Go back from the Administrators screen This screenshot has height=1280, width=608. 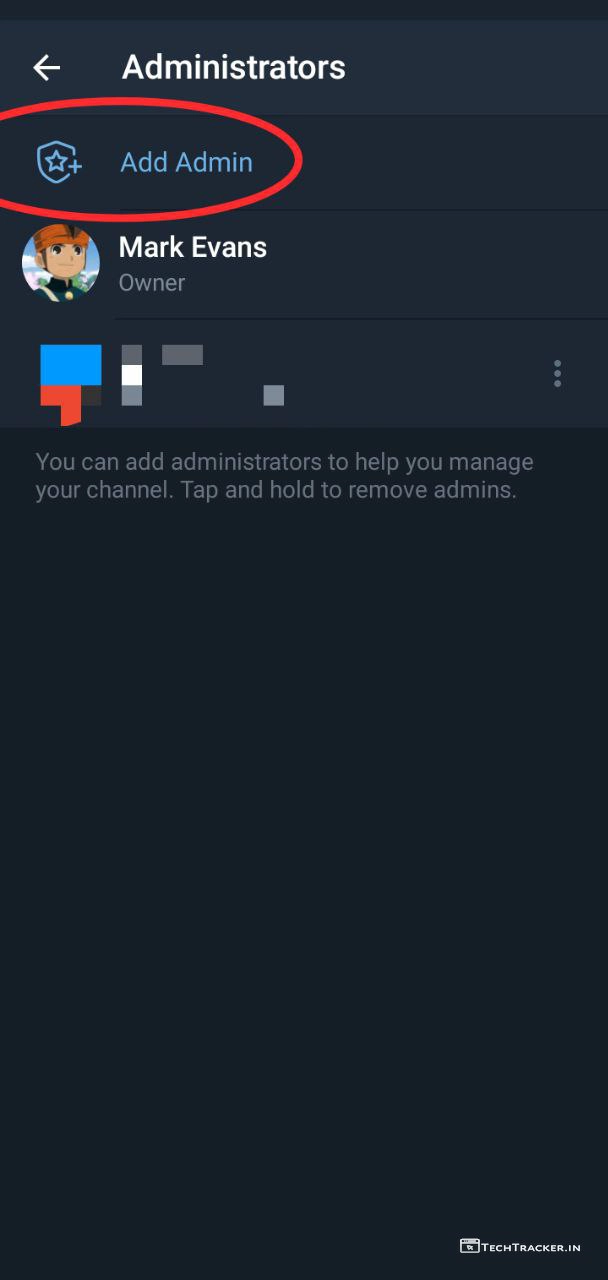47,68
